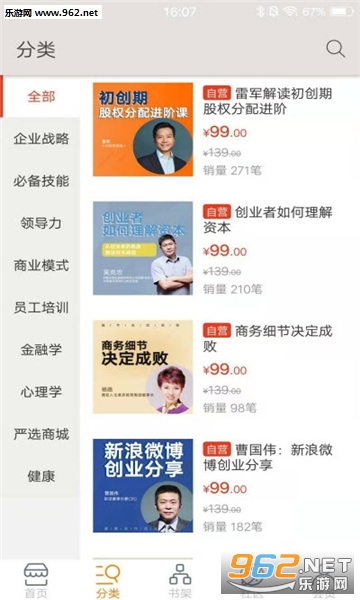Select the 健康 category

[41, 476]
